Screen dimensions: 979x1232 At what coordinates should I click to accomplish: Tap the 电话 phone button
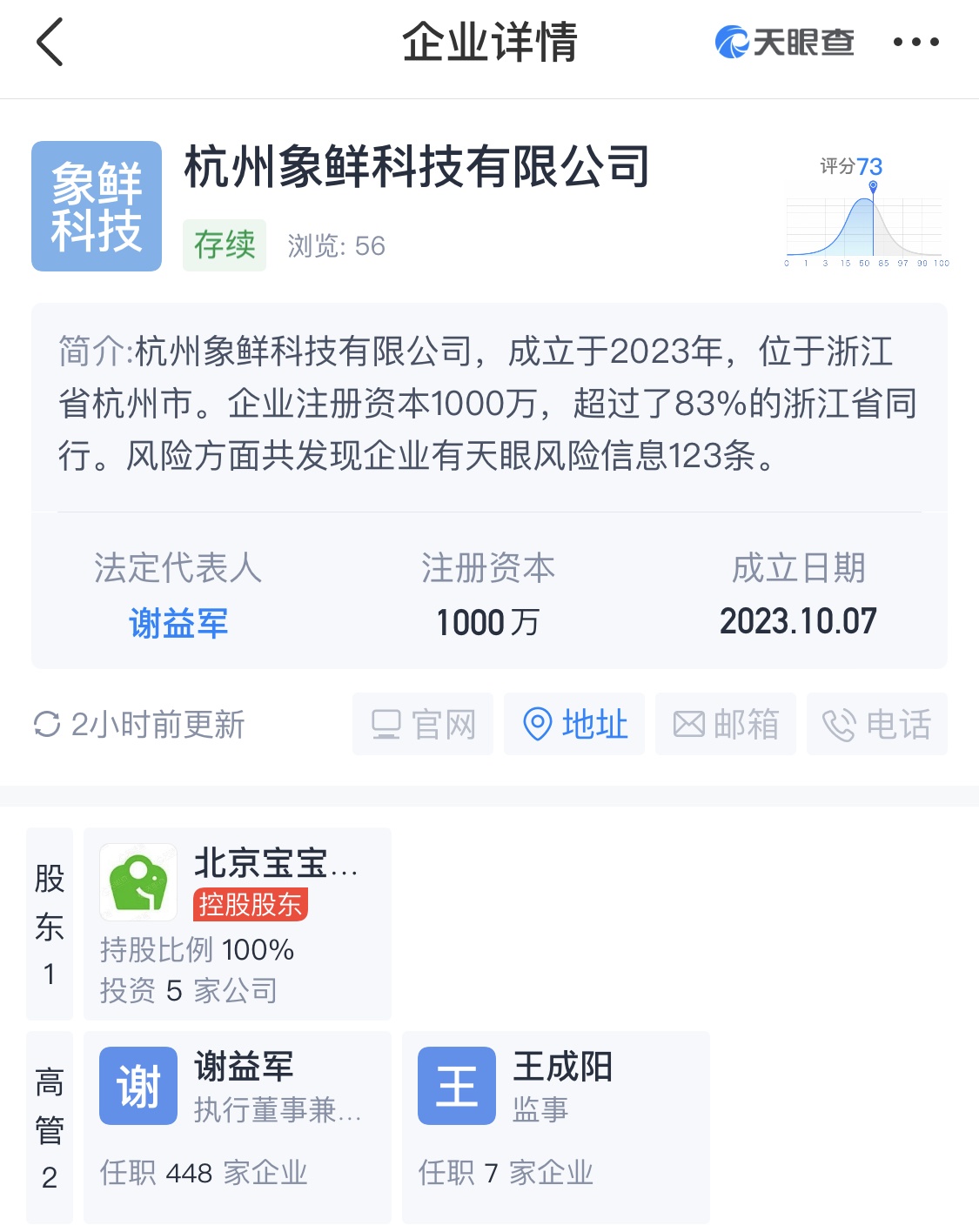coord(876,724)
